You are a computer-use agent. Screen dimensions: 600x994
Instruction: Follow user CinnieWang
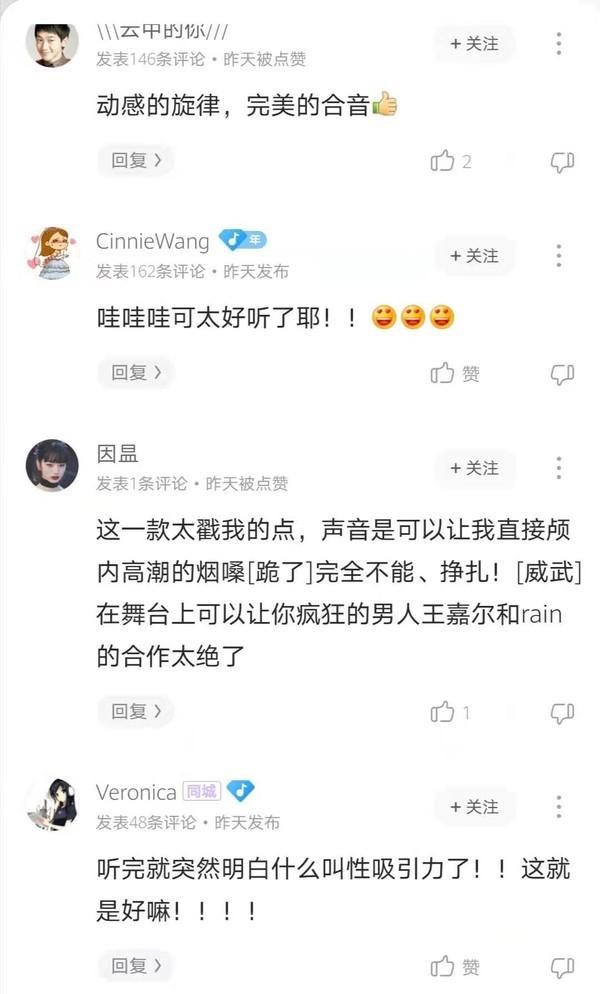474,256
